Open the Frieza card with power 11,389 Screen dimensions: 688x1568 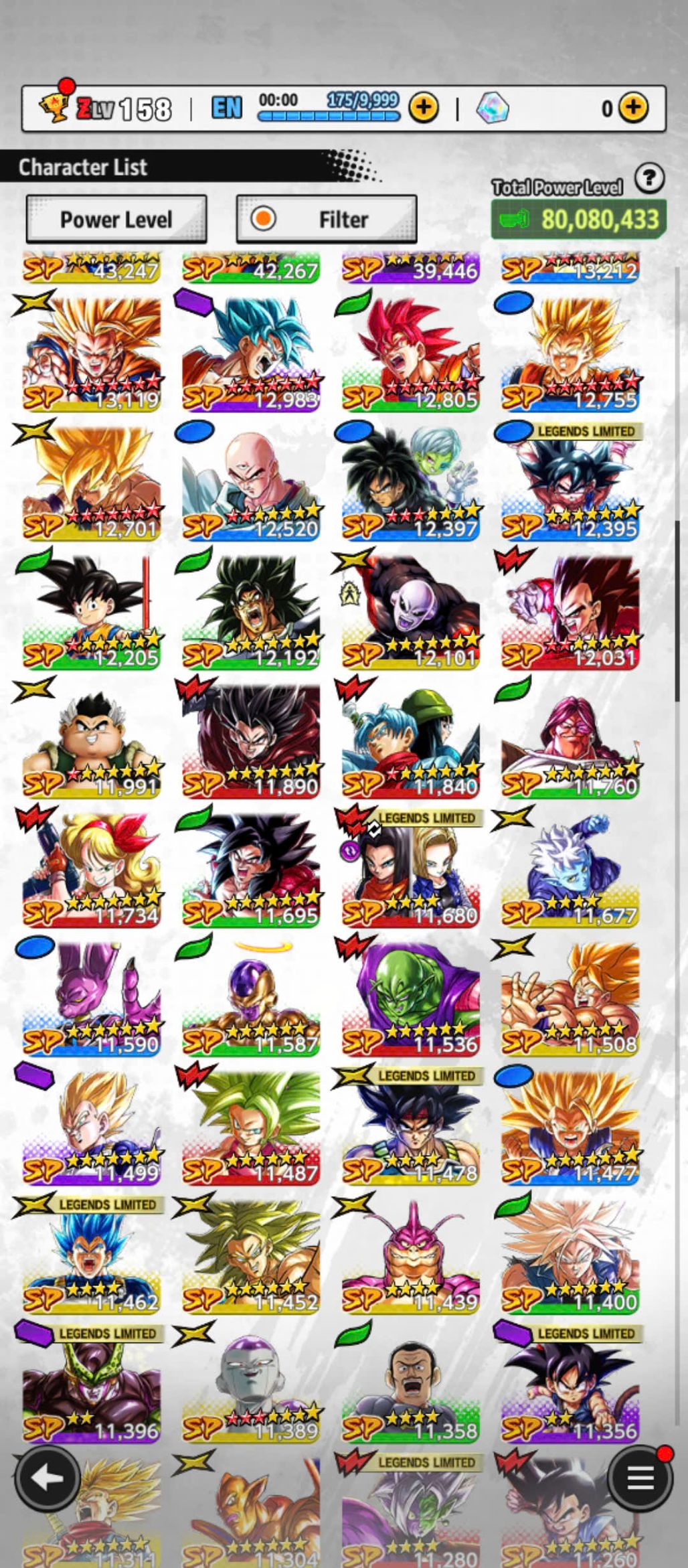point(251,1384)
